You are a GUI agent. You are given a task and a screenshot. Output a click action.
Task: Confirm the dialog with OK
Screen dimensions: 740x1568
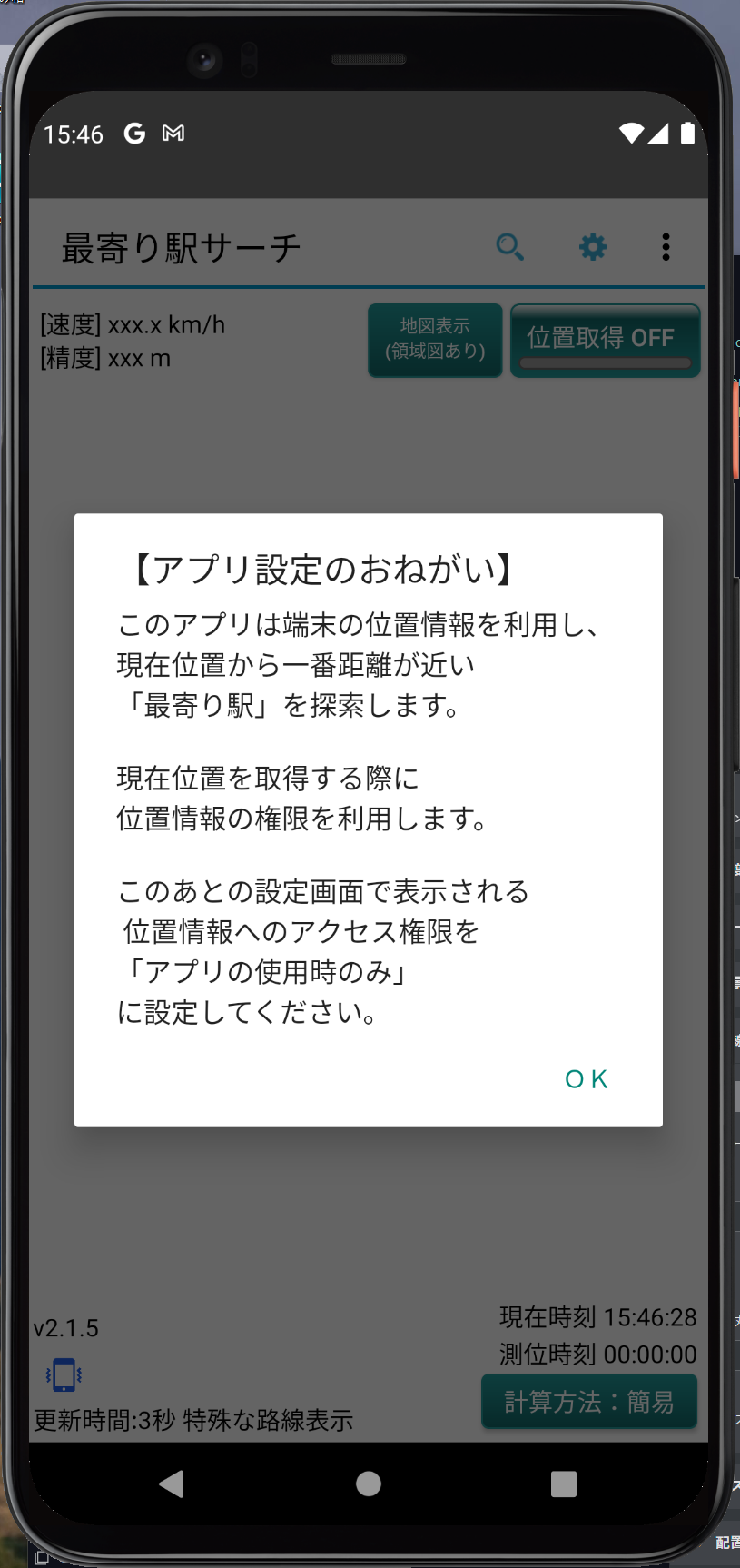click(586, 1078)
